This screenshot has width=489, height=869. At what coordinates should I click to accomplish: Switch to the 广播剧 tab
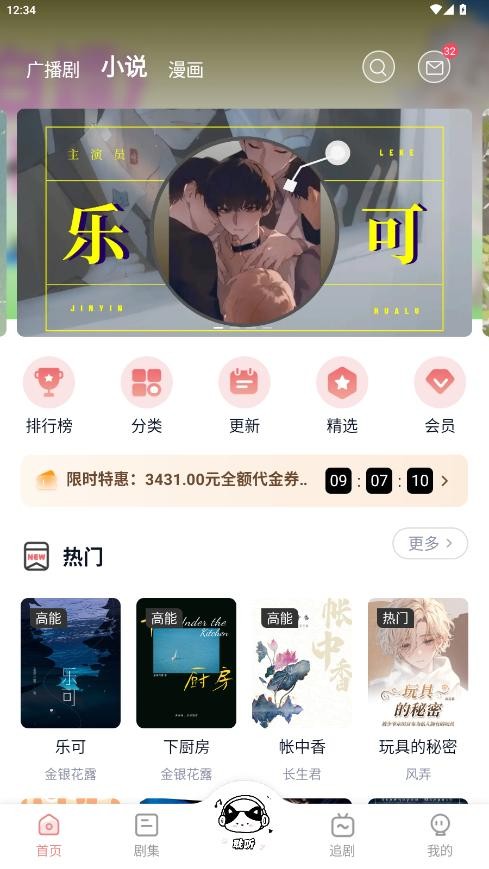click(x=53, y=70)
